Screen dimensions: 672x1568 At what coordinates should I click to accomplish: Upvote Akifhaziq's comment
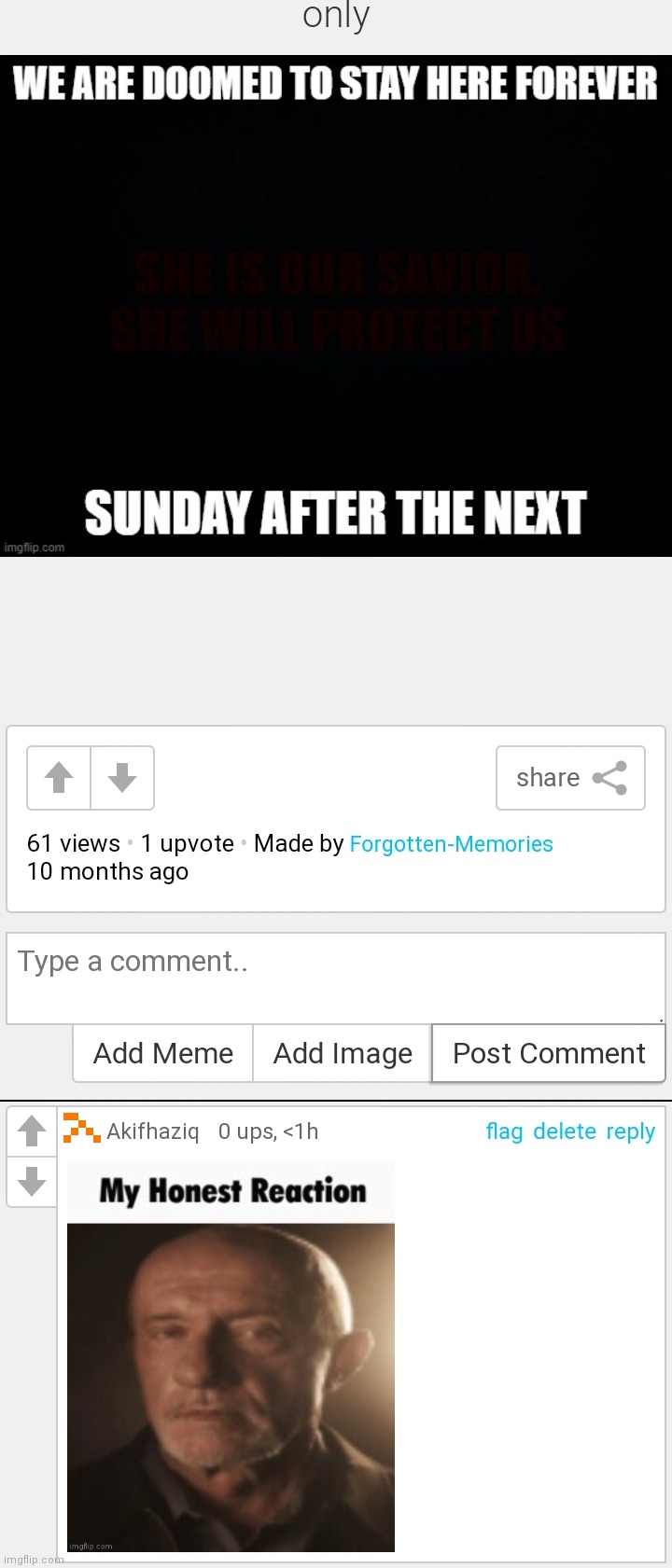pyautogui.click(x=32, y=1131)
